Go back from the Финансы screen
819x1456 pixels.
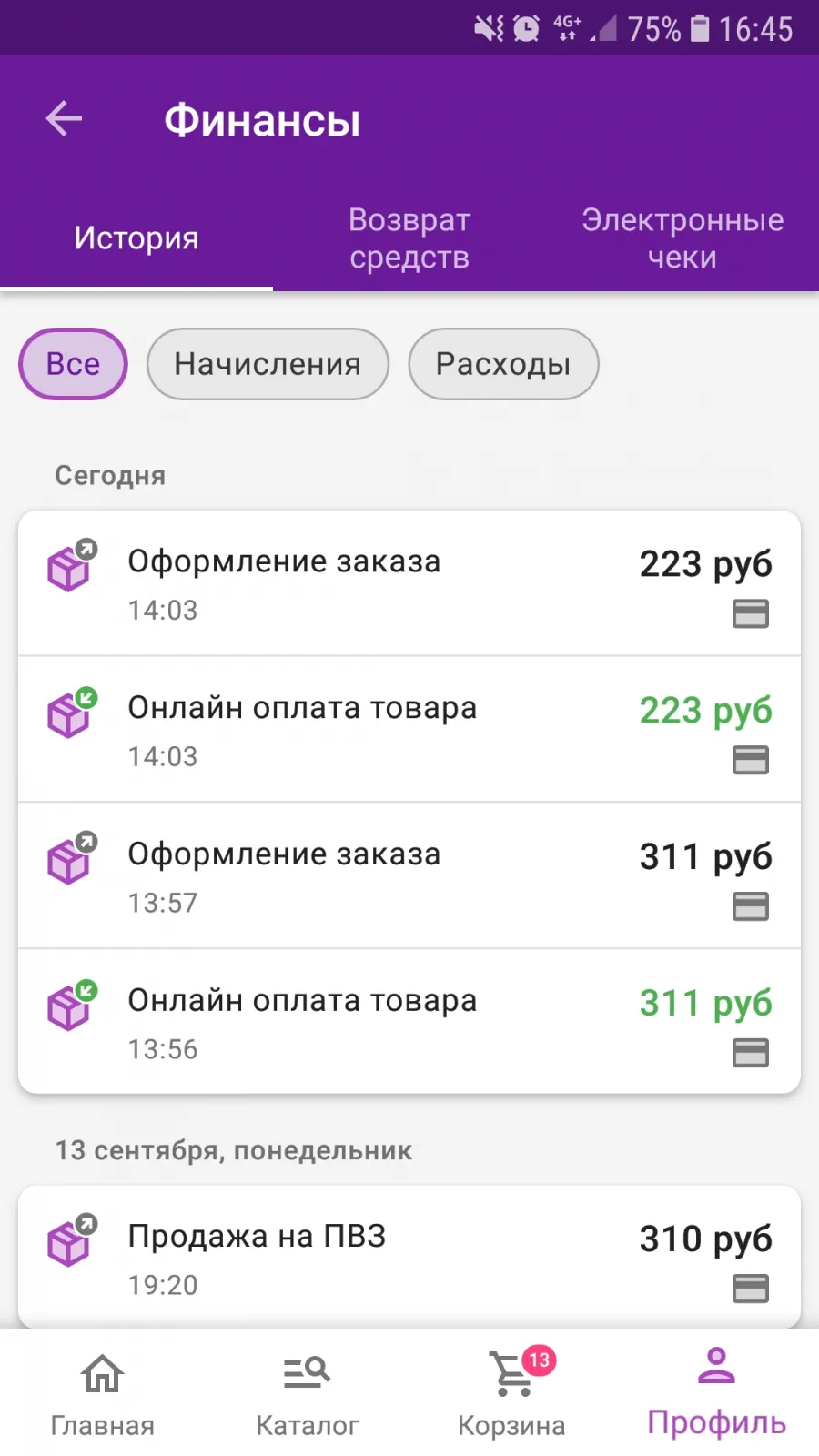(64, 118)
